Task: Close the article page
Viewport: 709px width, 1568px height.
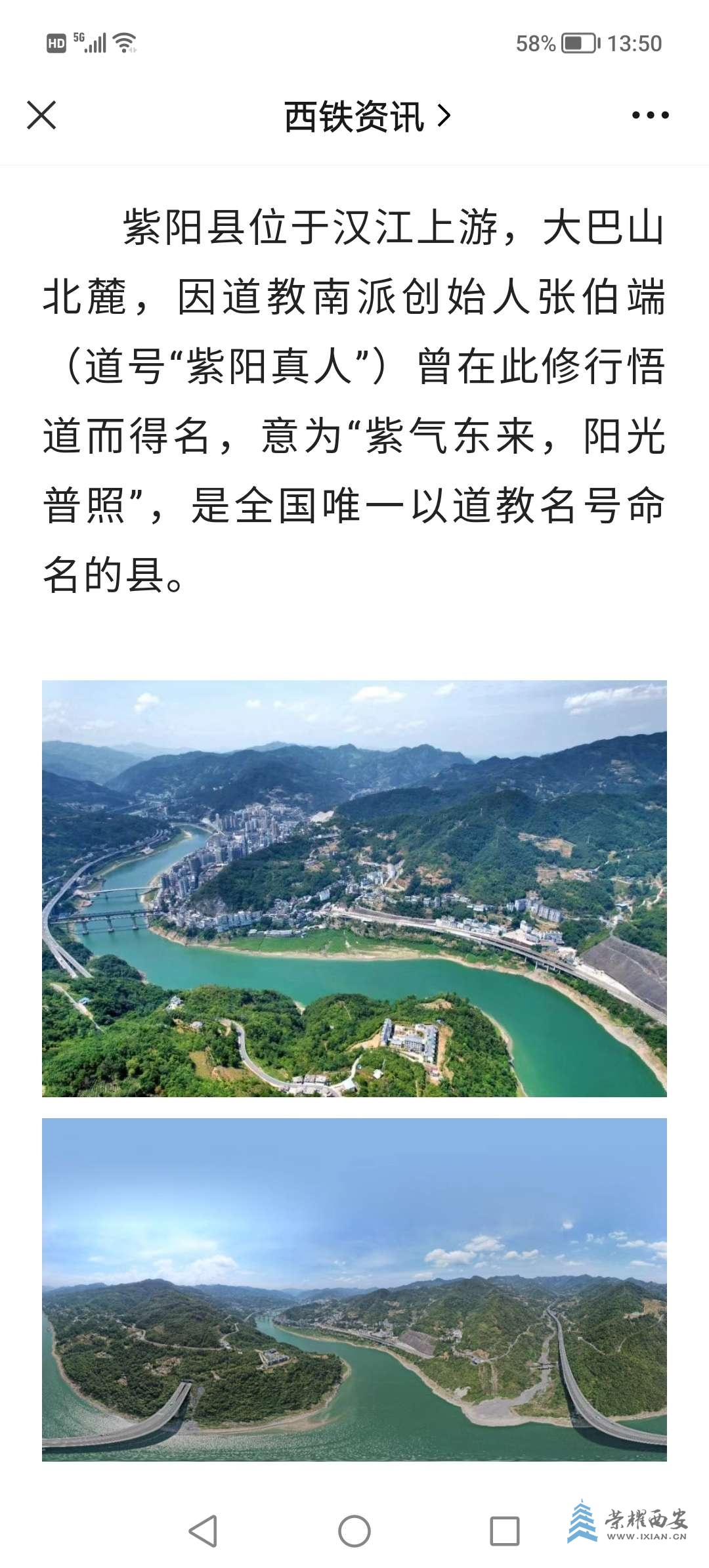Action: 41,116
